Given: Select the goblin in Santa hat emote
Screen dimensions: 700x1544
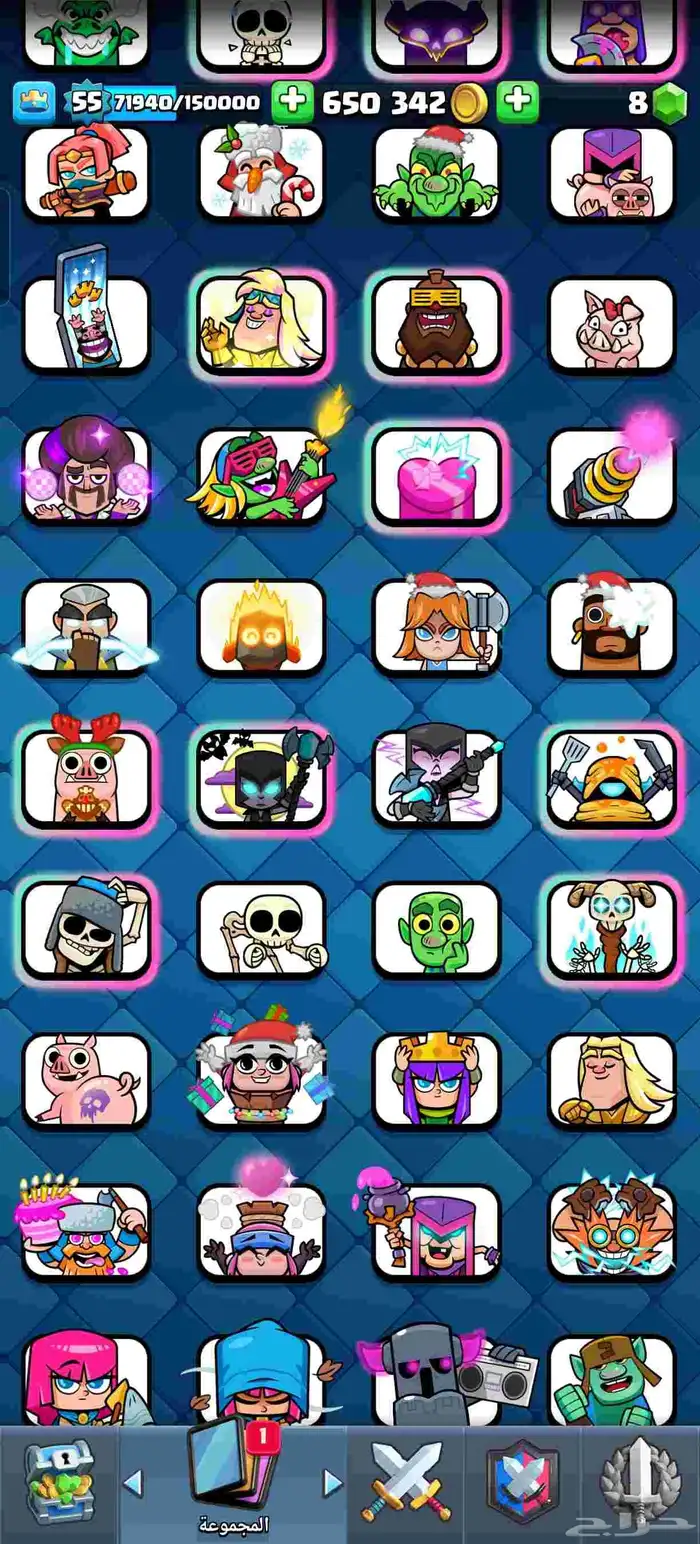Looking at the screenshot, I should pyautogui.click(x=436, y=173).
